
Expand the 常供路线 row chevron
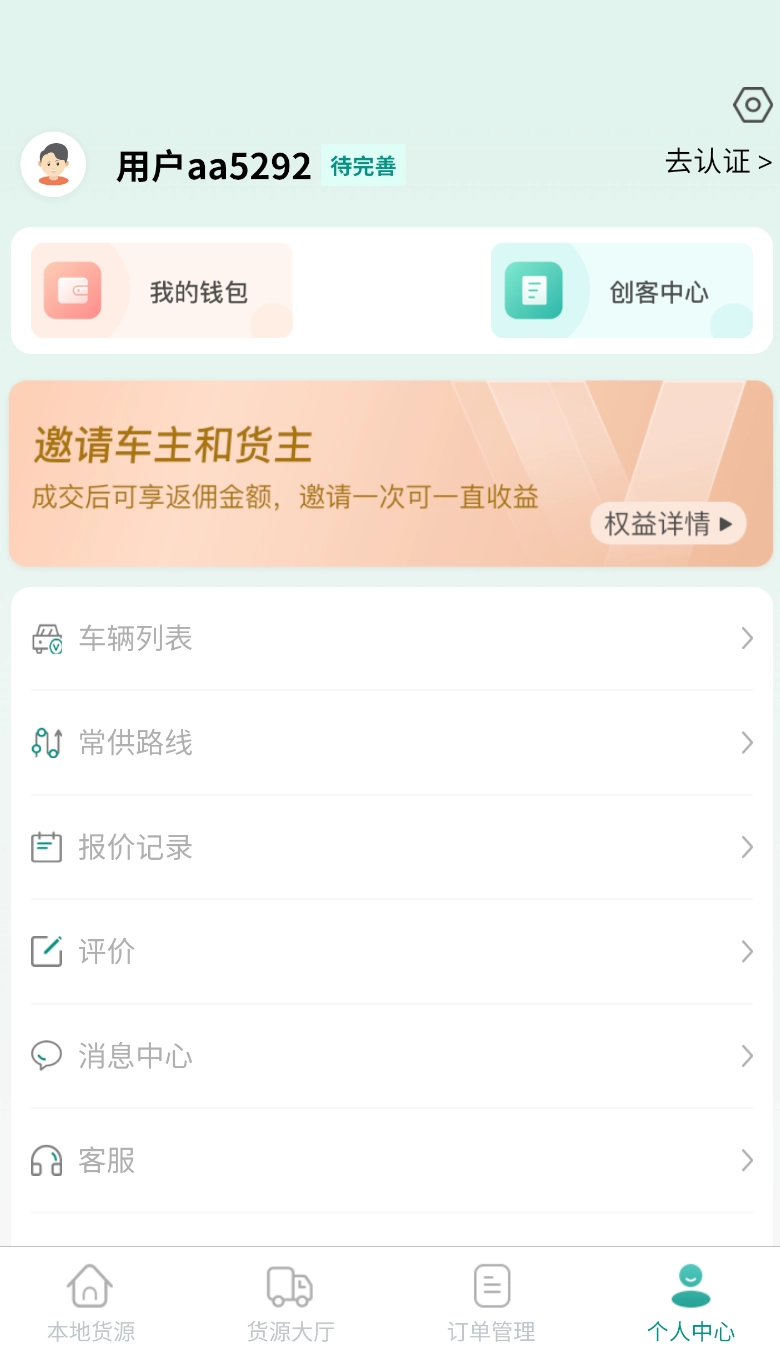(746, 742)
